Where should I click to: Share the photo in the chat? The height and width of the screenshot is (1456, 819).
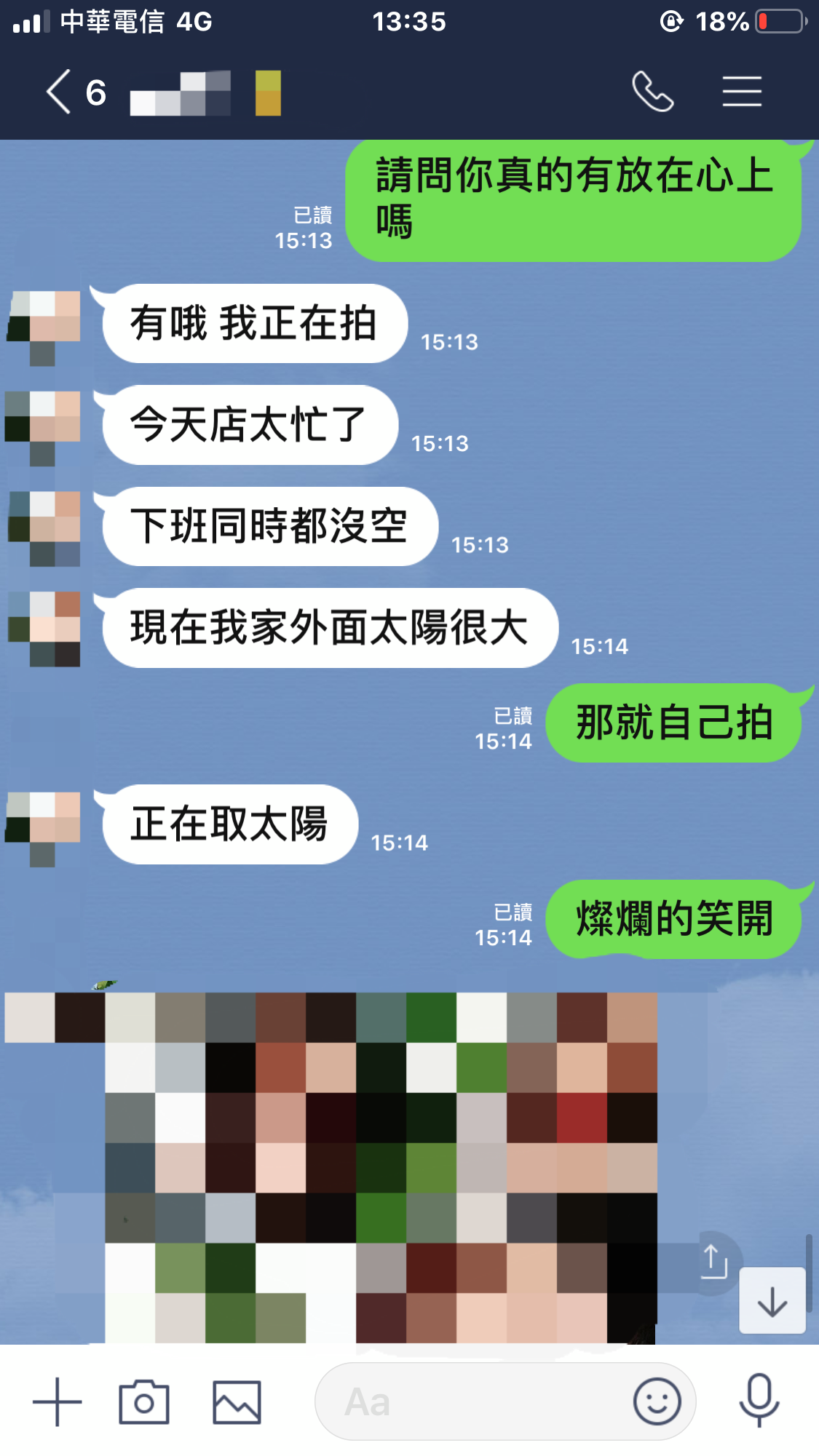click(x=713, y=1262)
